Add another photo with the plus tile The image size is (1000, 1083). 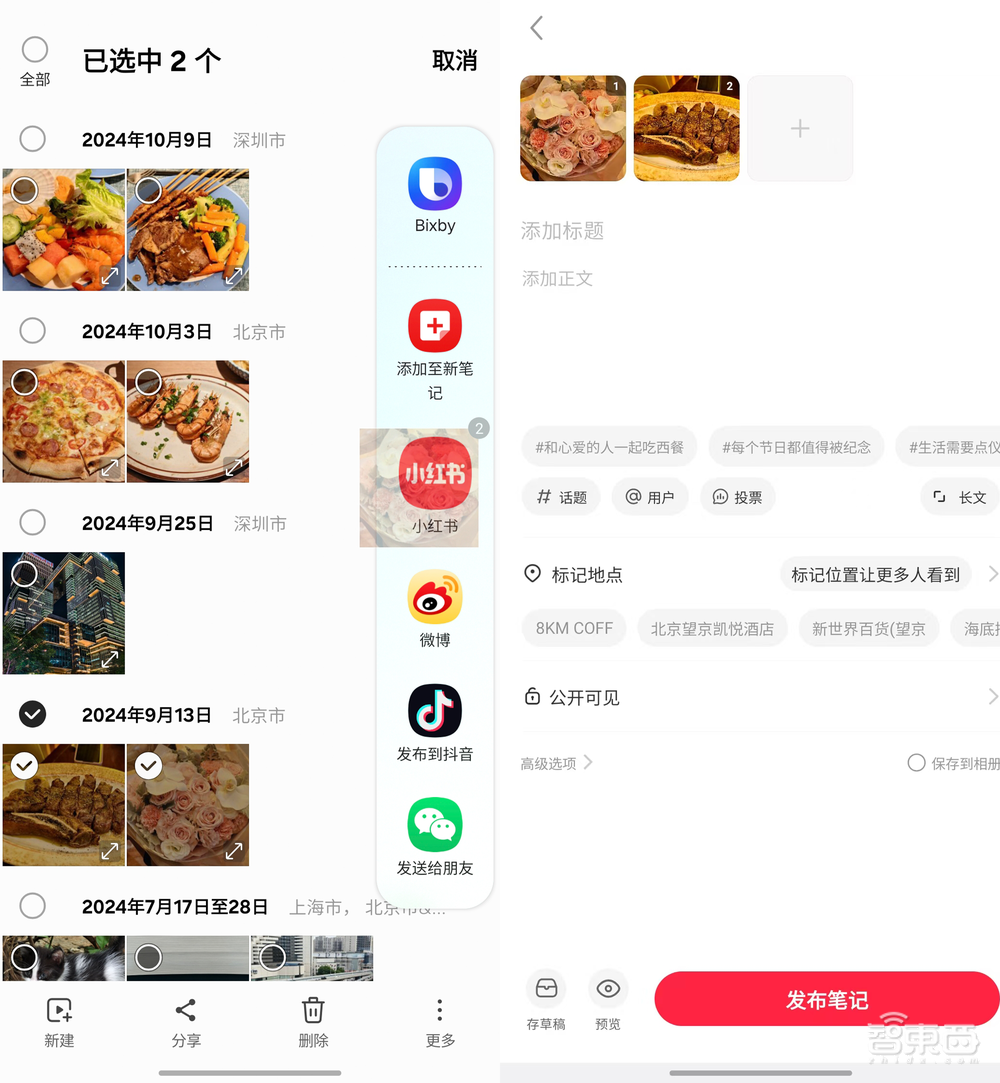point(799,128)
